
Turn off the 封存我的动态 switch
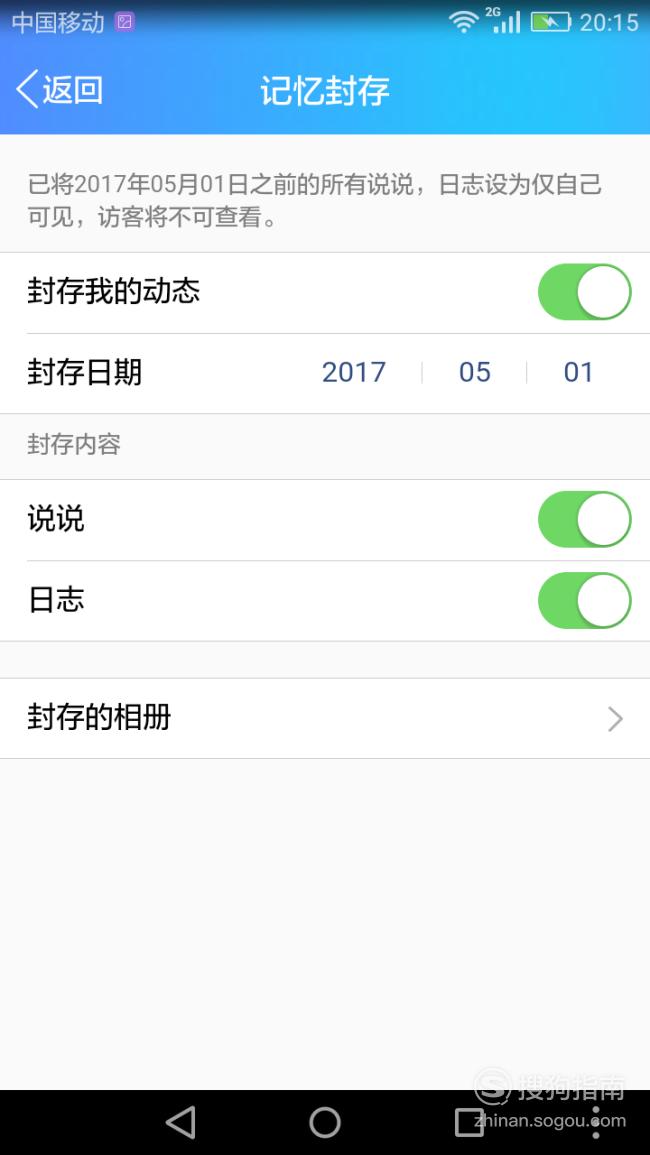(584, 292)
